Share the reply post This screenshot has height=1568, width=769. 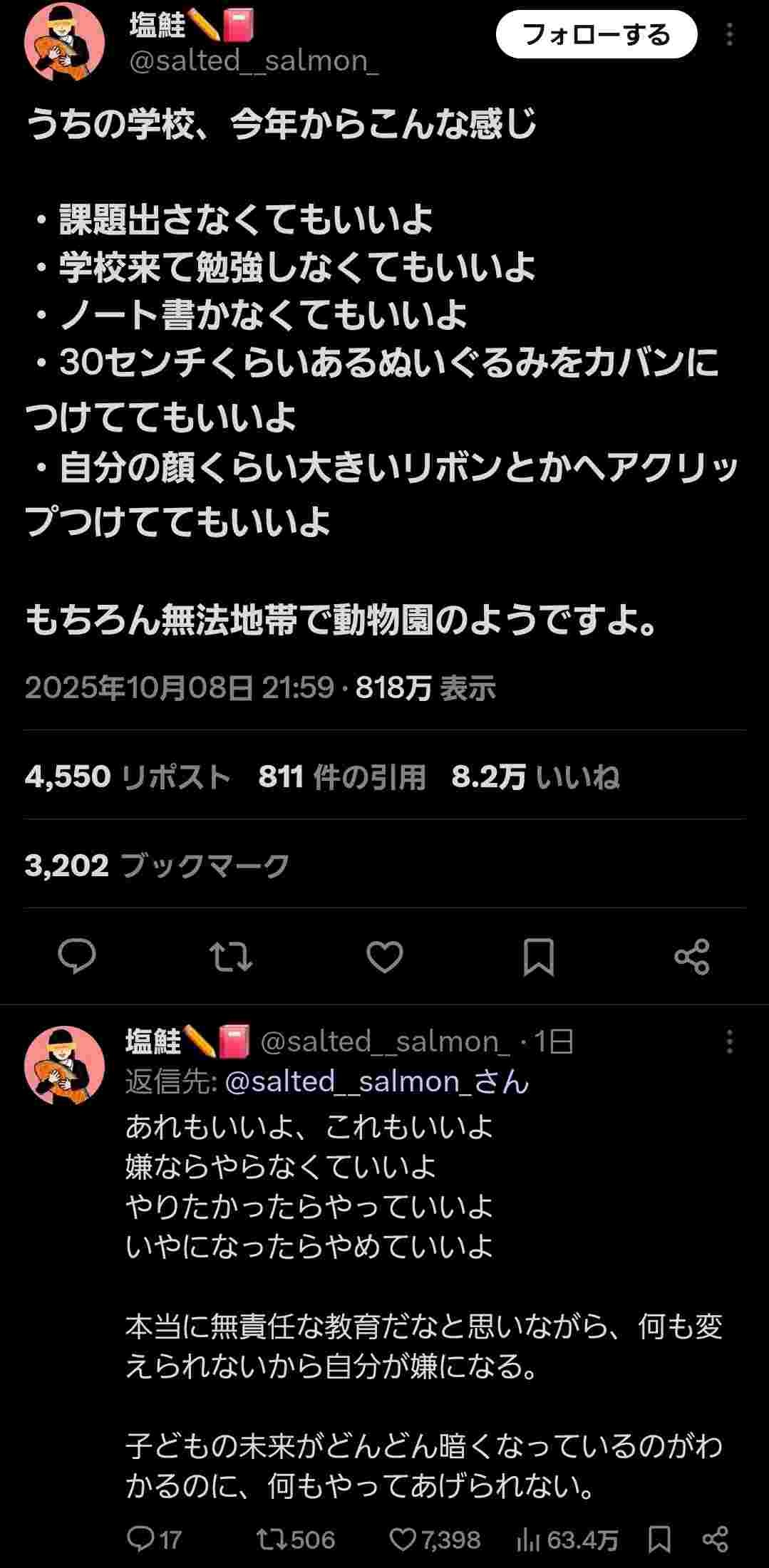[x=714, y=1540]
